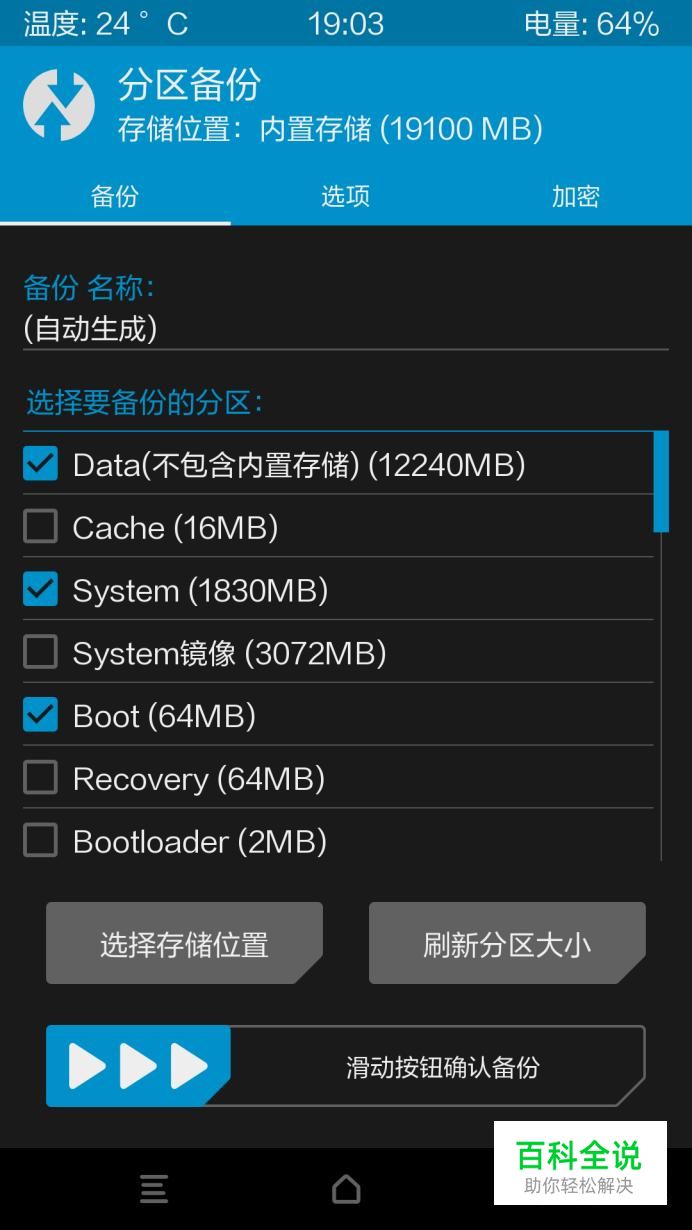Uncheck the Boot (64MB) checkbox
Viewport: 692px width, 1230px height.
(x=40, y=715)
